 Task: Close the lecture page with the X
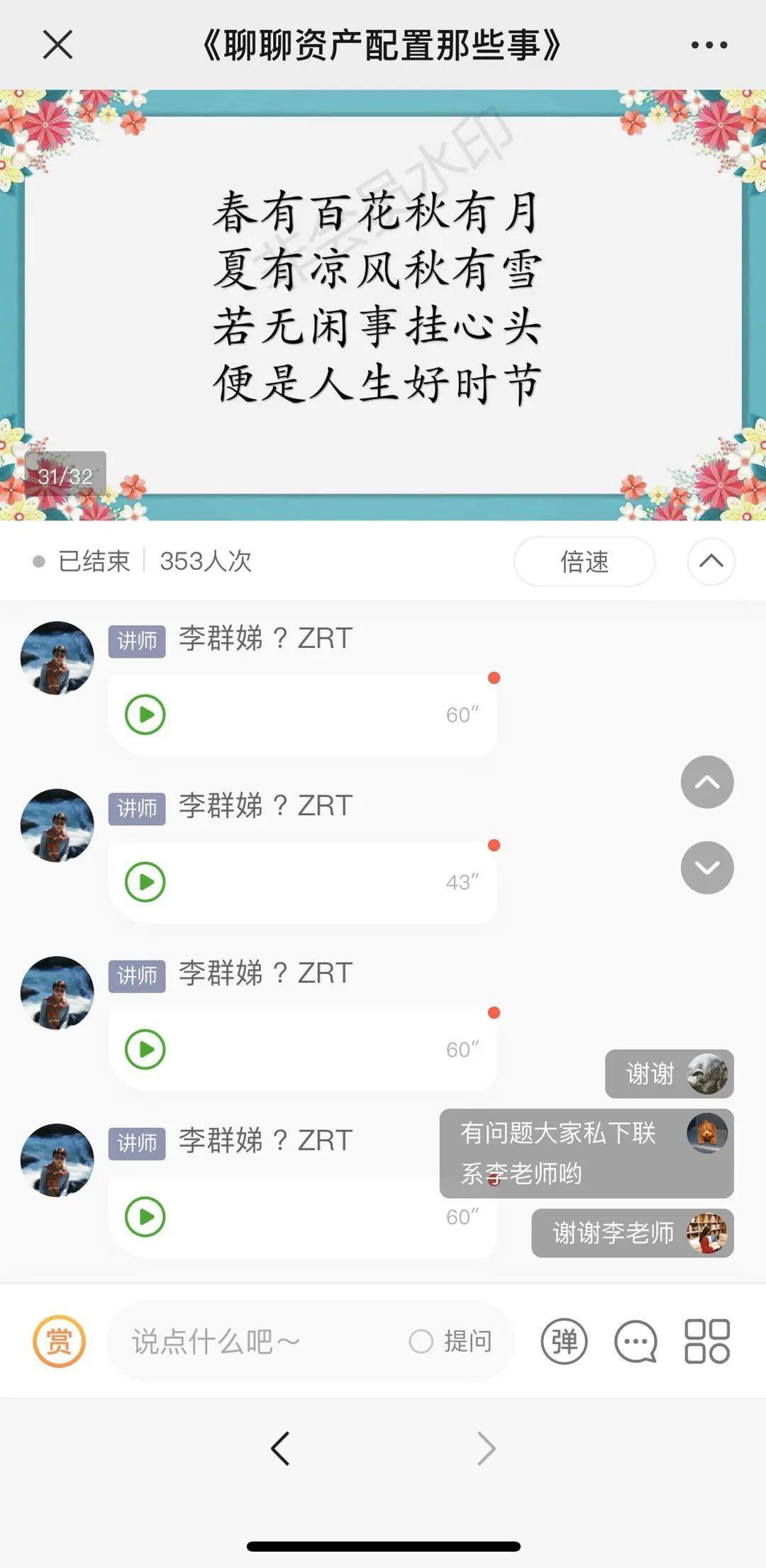57,45
